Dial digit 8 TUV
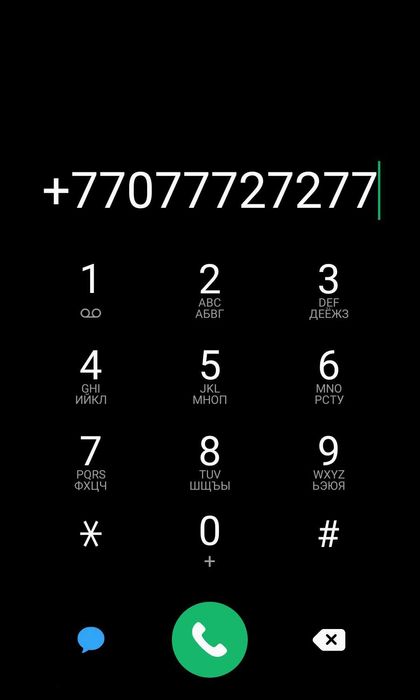Viewport: 420px width, 700px height. [210, 462]
